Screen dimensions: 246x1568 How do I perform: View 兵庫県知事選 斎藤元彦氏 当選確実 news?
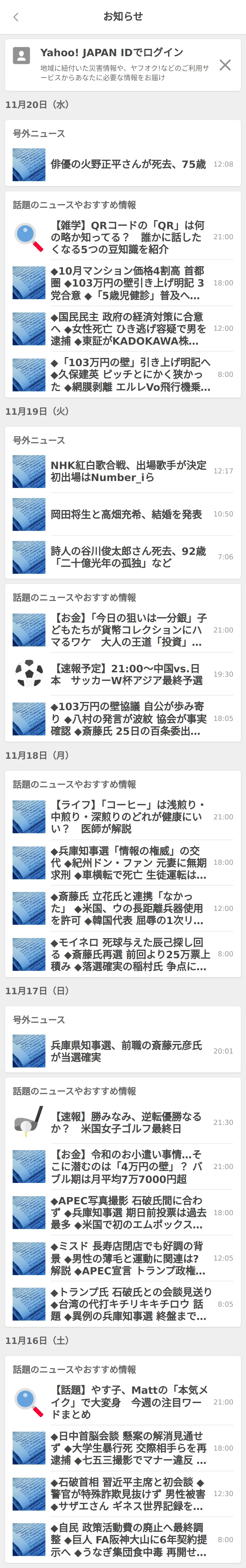click(128, 1051)
